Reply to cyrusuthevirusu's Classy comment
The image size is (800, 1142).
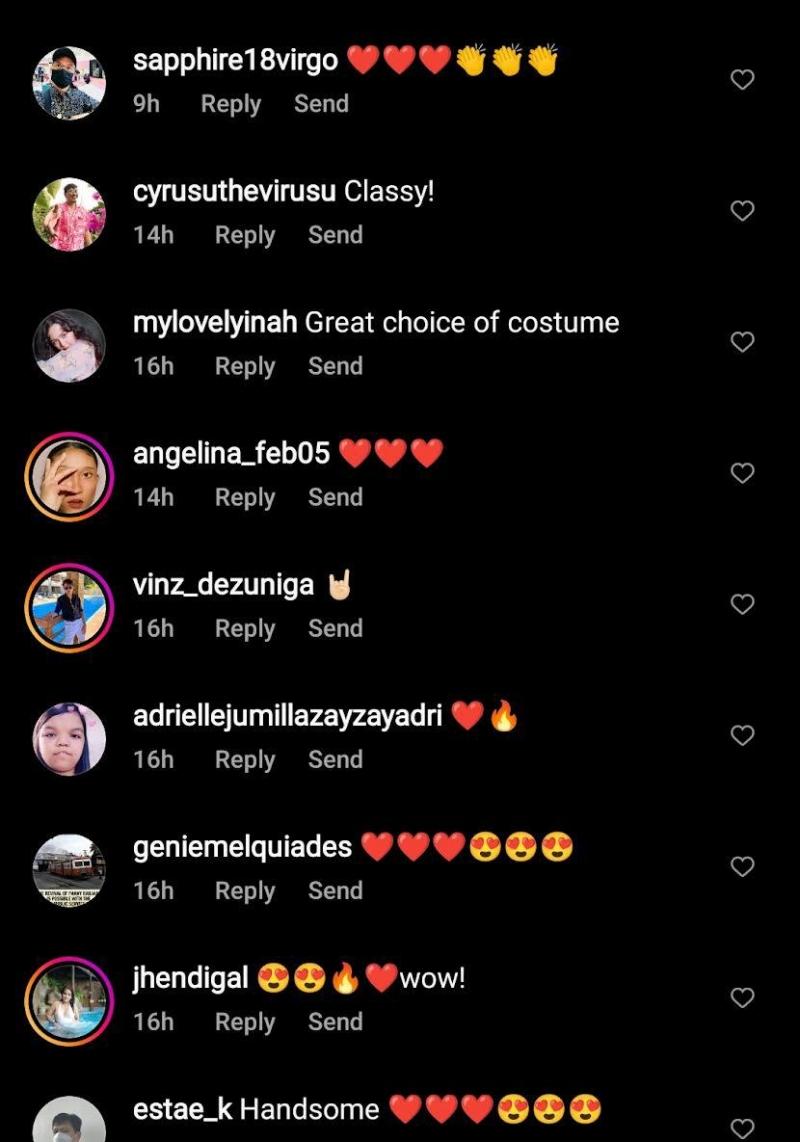[245, 235]
